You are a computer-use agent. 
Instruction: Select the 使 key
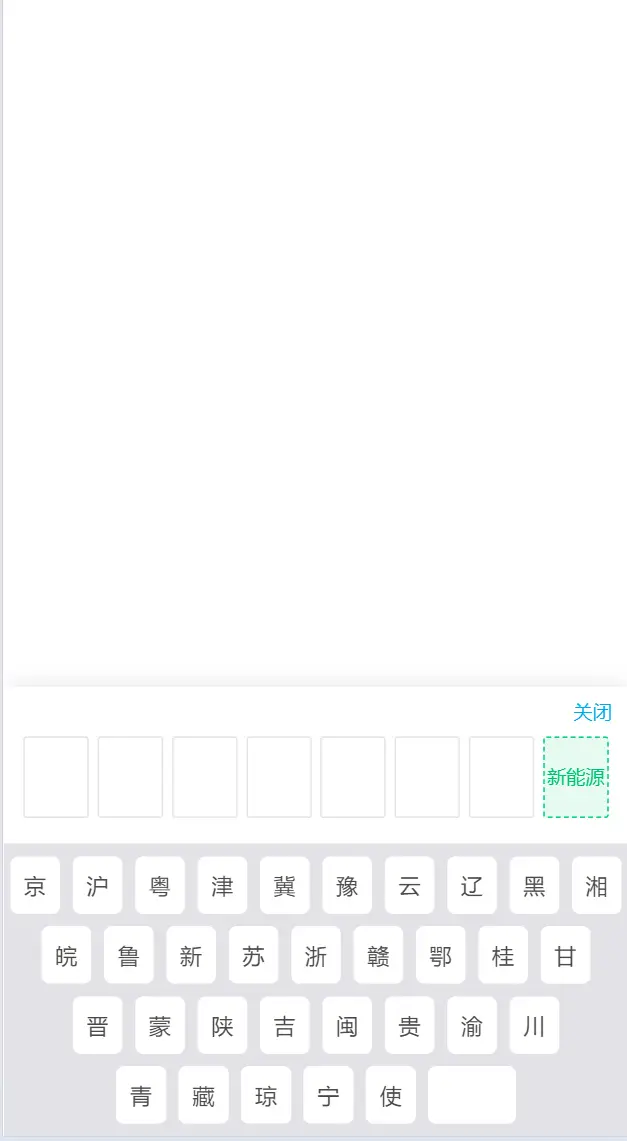point(391,1096)
